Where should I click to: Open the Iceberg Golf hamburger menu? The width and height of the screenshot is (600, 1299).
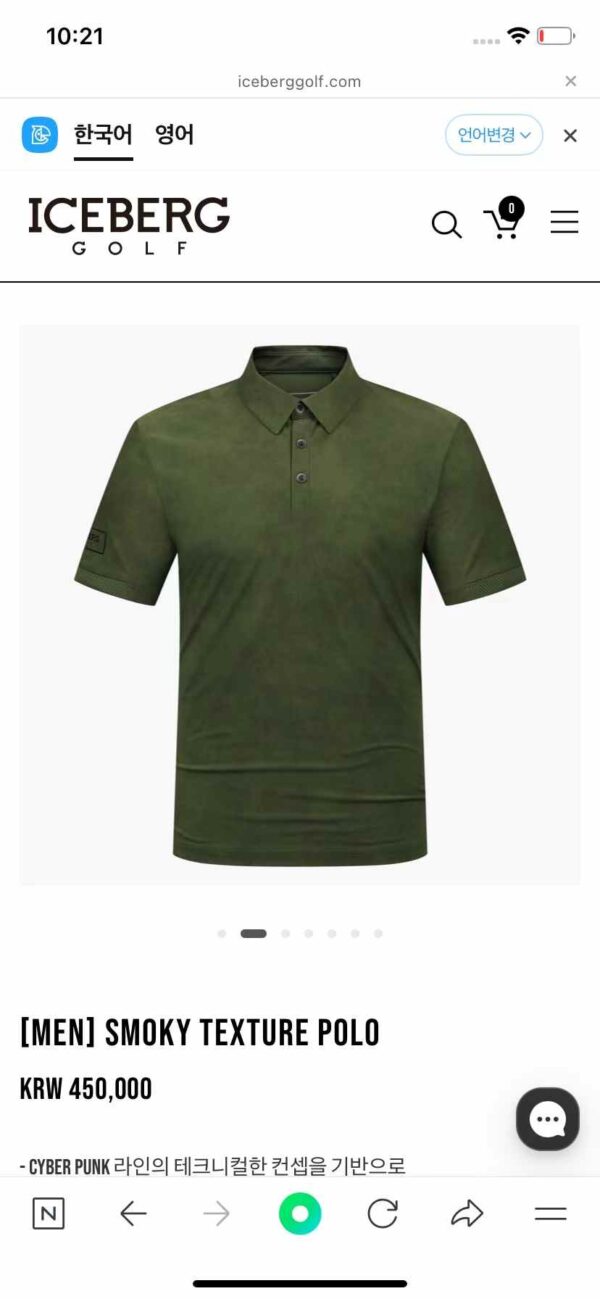(x=564, y=222)
